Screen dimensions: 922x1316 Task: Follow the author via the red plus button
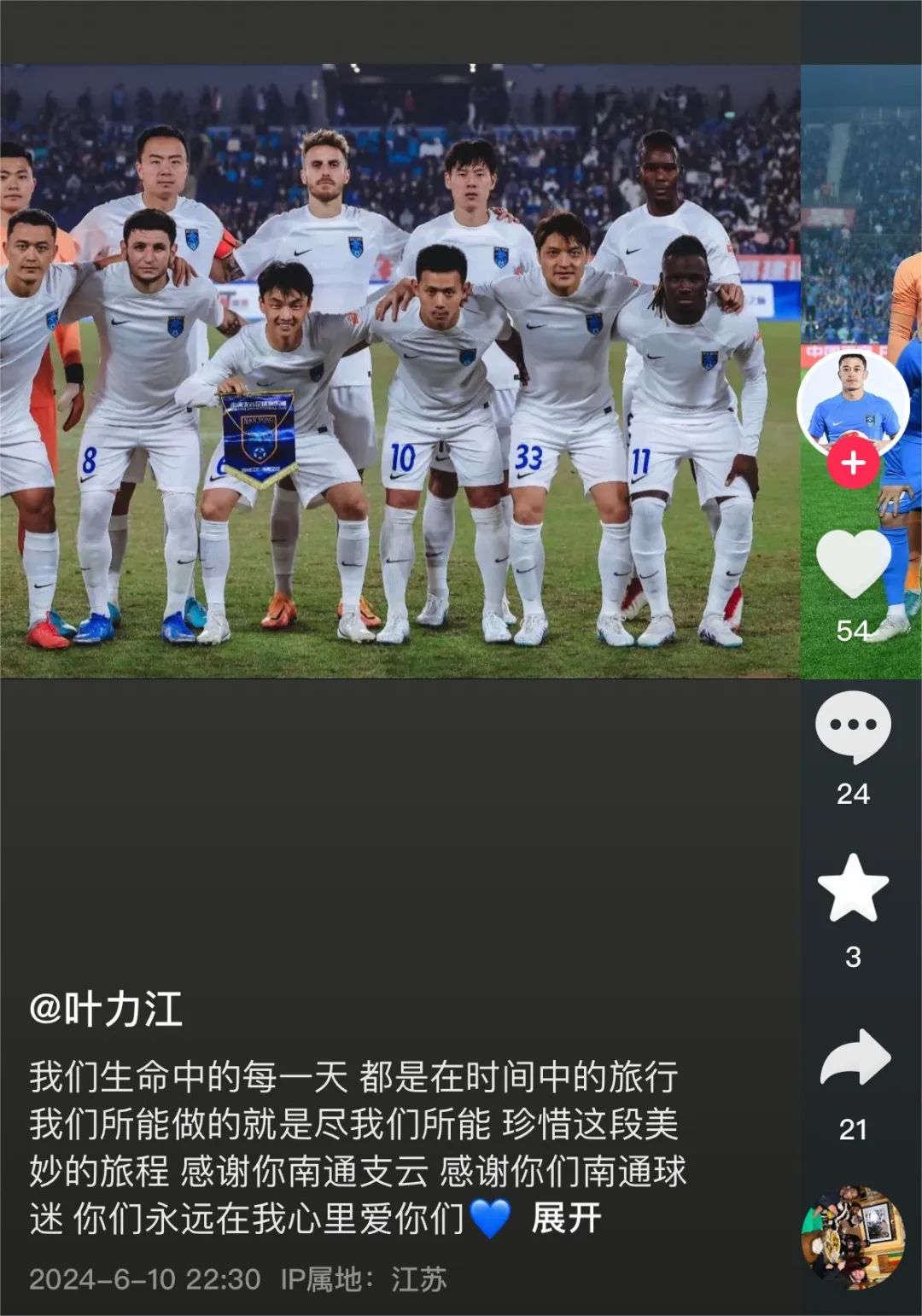click(x=853, y=463)
